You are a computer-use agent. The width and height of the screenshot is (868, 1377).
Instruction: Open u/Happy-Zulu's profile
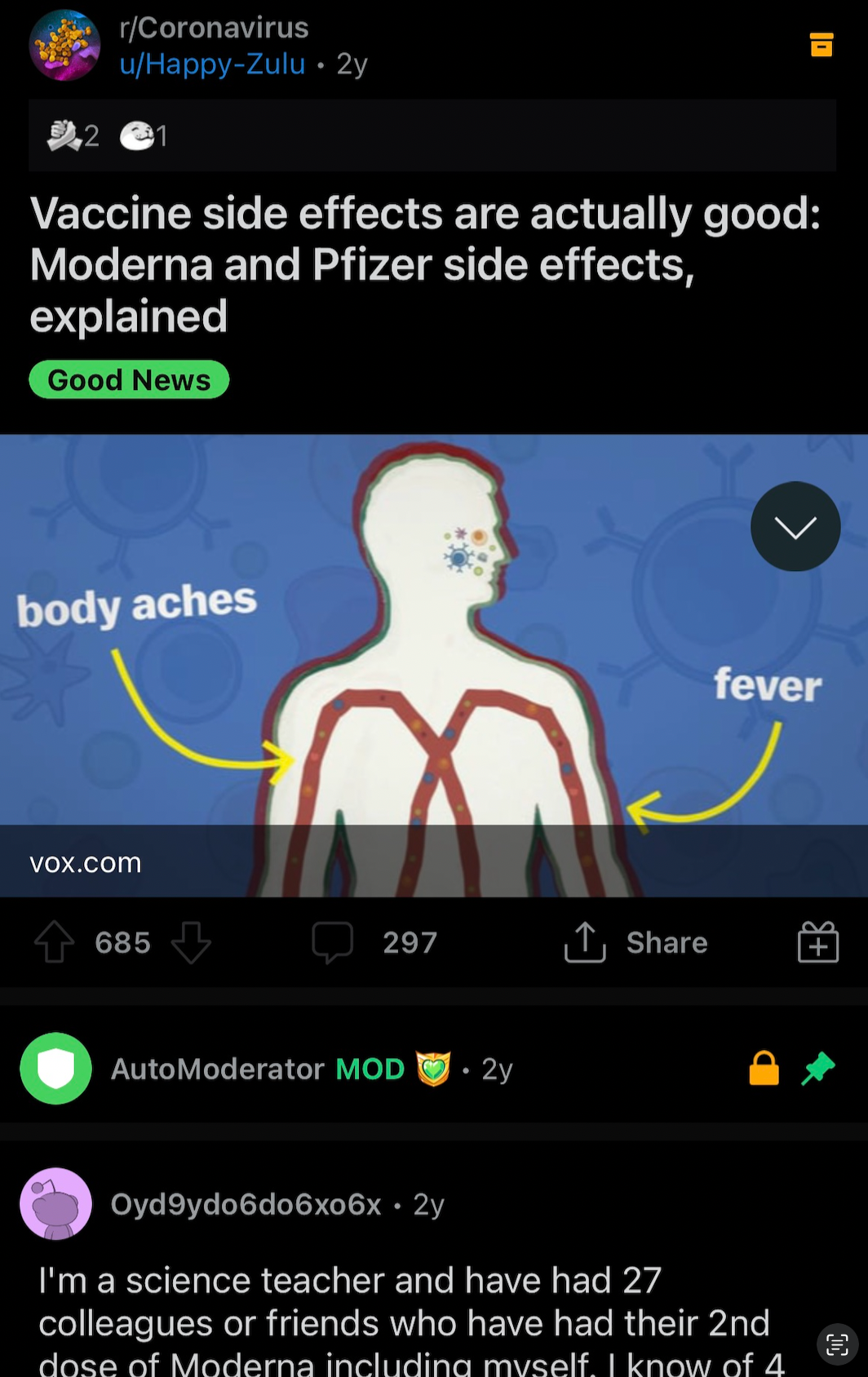212,64
